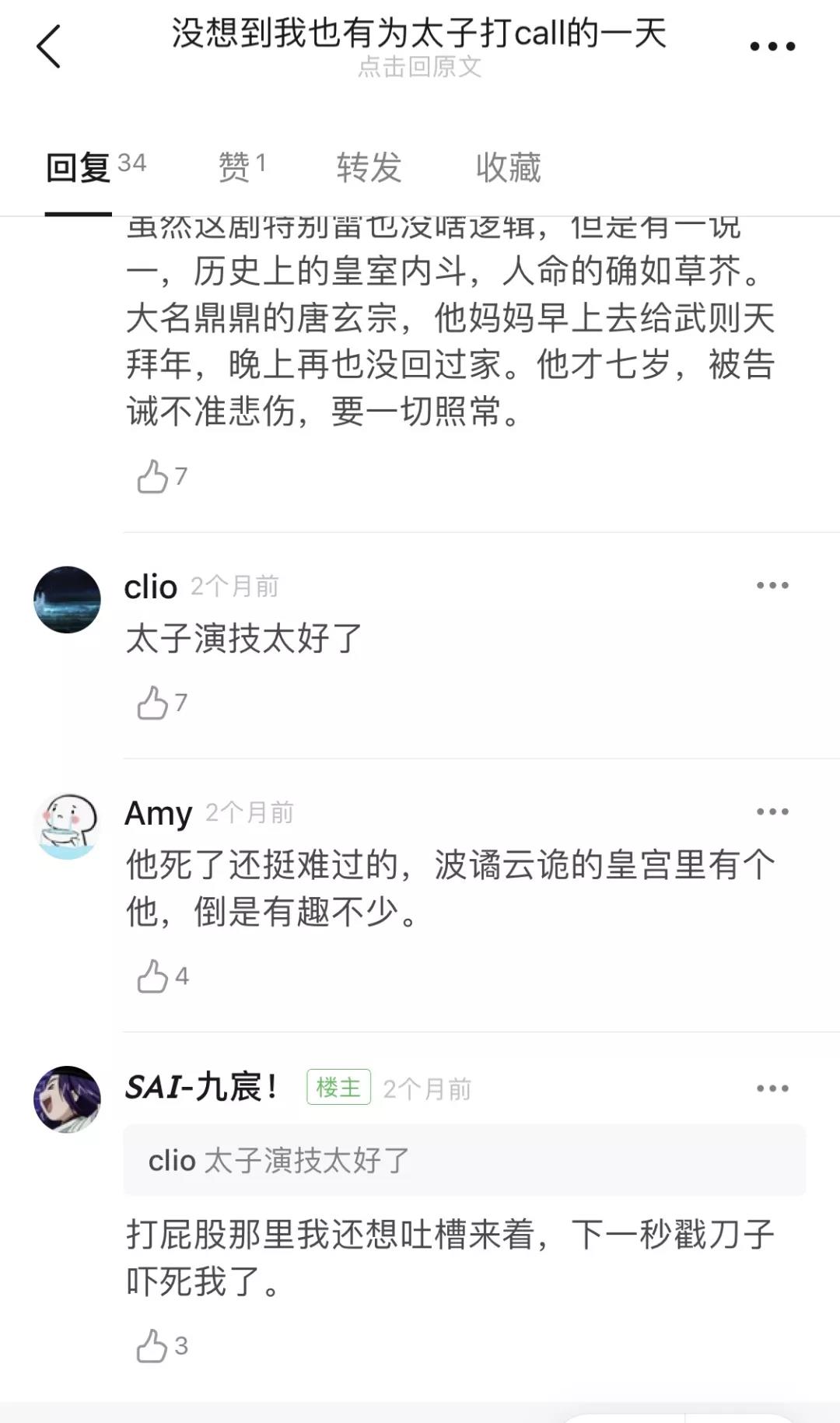The width and height of the screenshot is (840, 1423).
Task: Select the 收藏 tab
Action: [508, 167]
